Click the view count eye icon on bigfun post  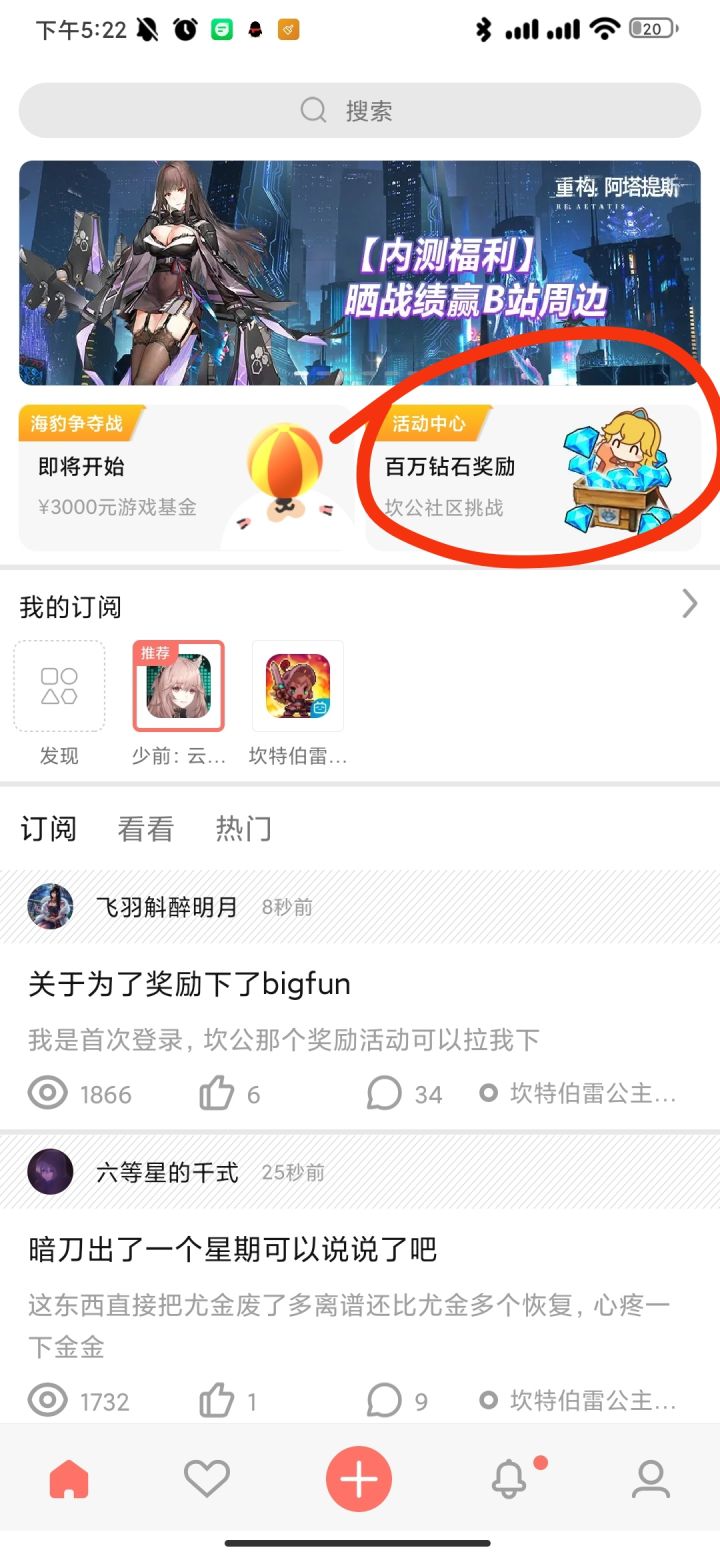click(x=47, y=1093)
